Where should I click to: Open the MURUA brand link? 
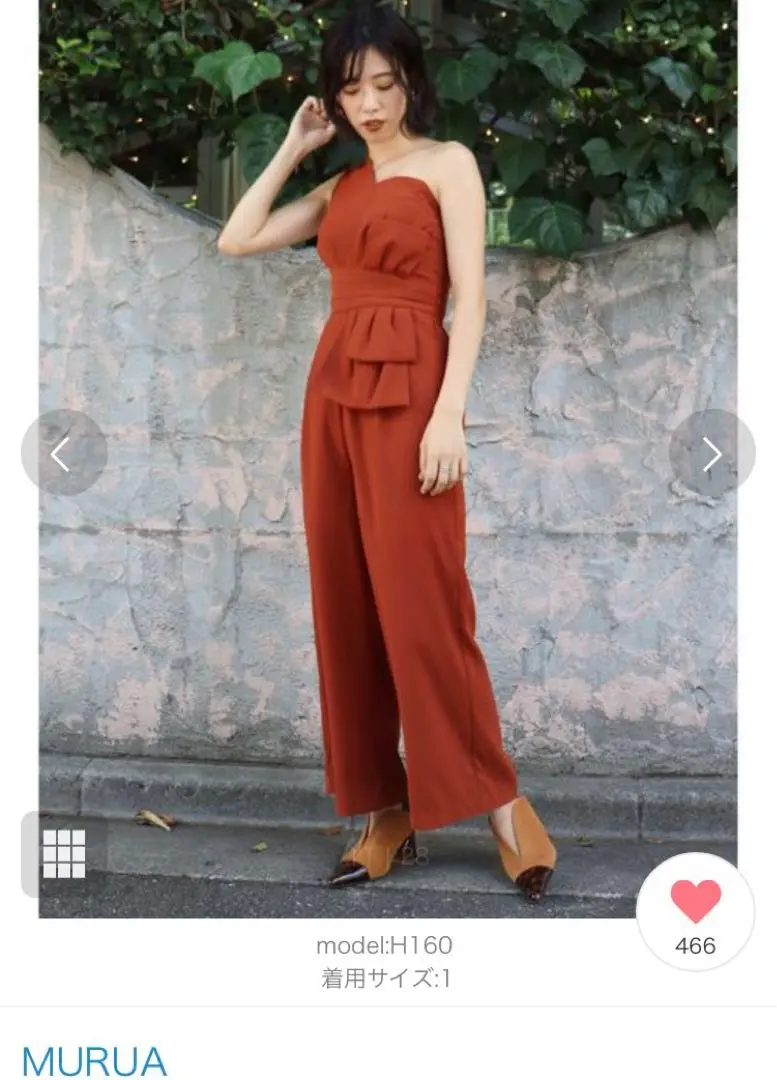click(94, 1061)
